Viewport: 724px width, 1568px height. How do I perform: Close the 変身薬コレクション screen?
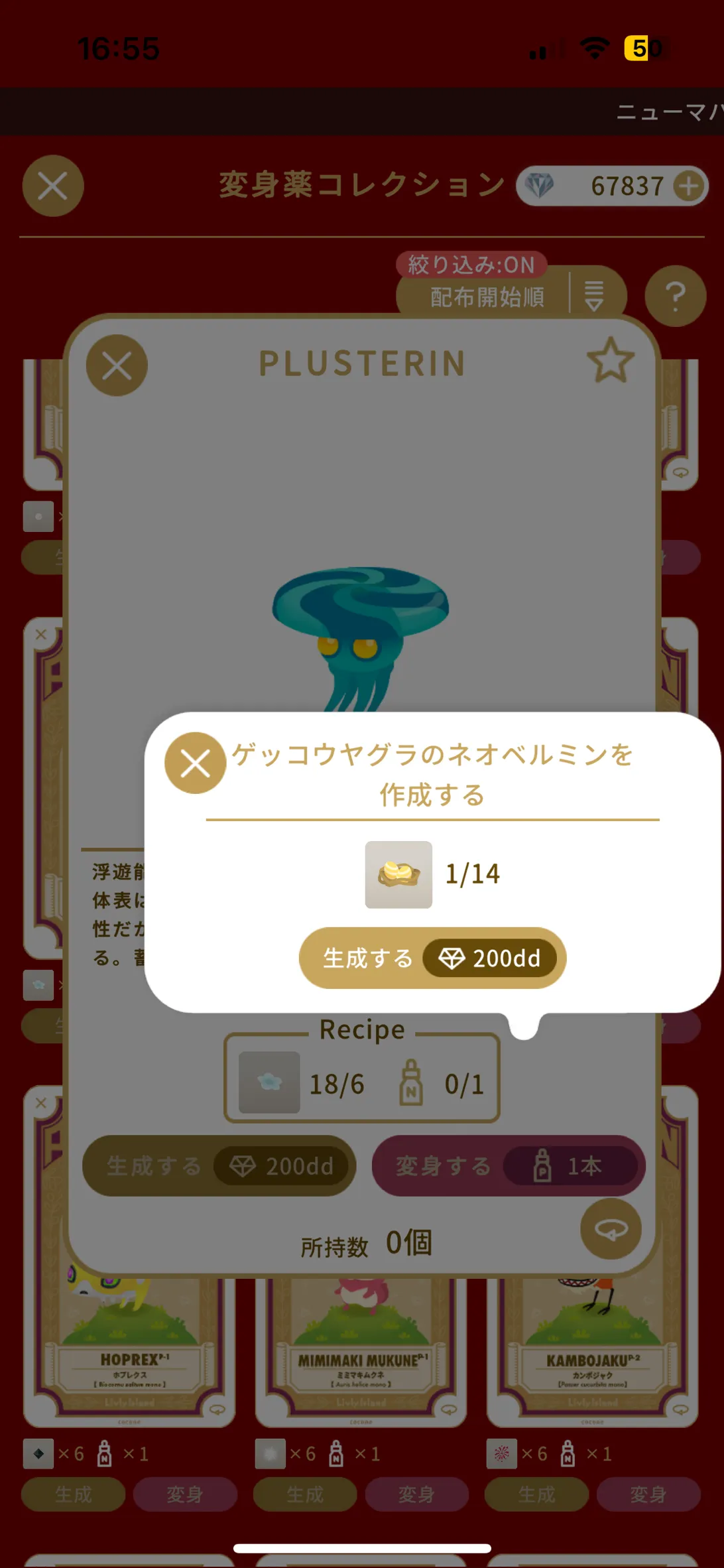53,186
